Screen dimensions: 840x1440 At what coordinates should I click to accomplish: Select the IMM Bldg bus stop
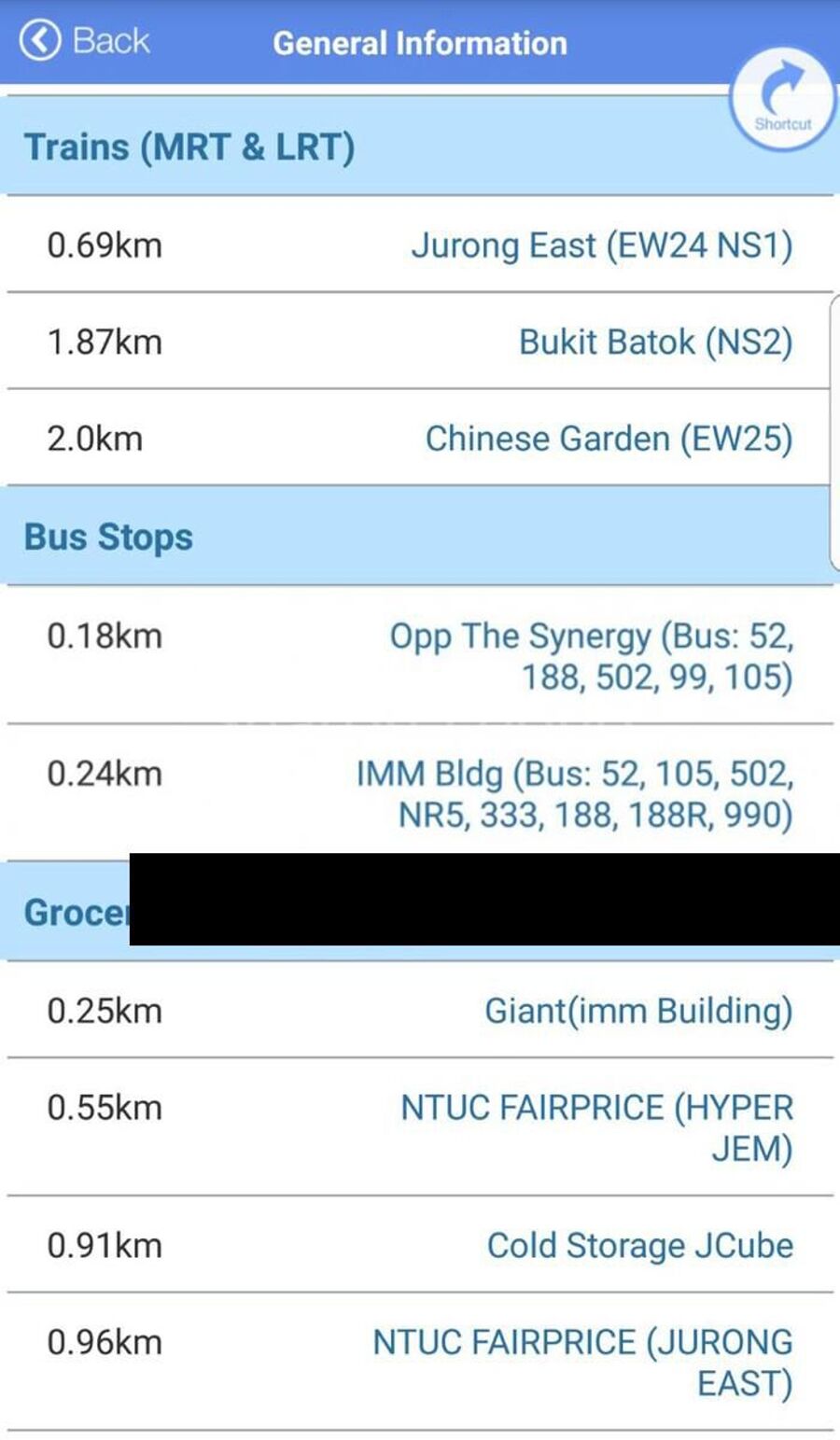tap(574, 793)
